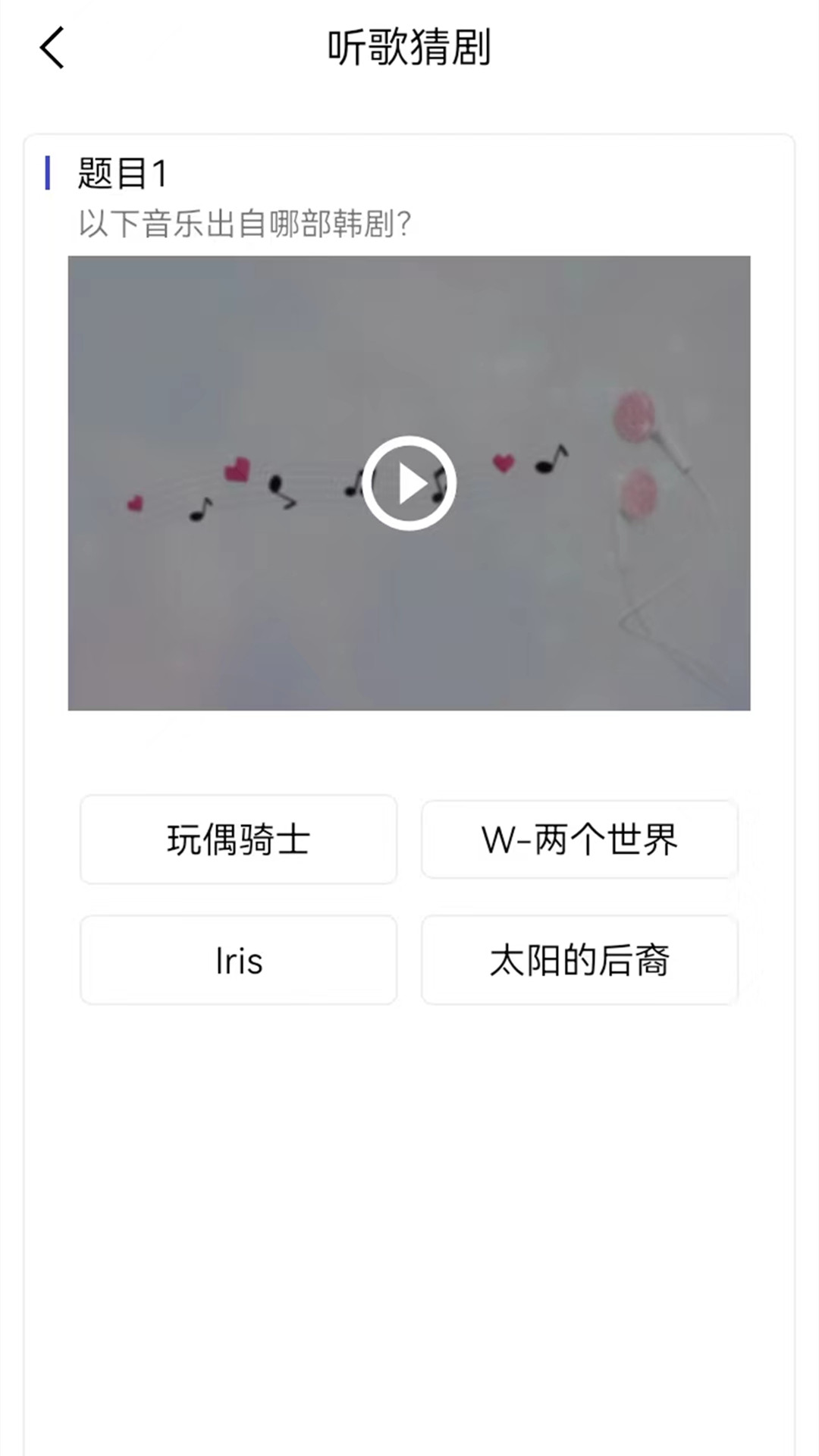Viewport: 819px width, 1456px height.
Task: Pick the Iris answer option
Action: coord(238,960)
